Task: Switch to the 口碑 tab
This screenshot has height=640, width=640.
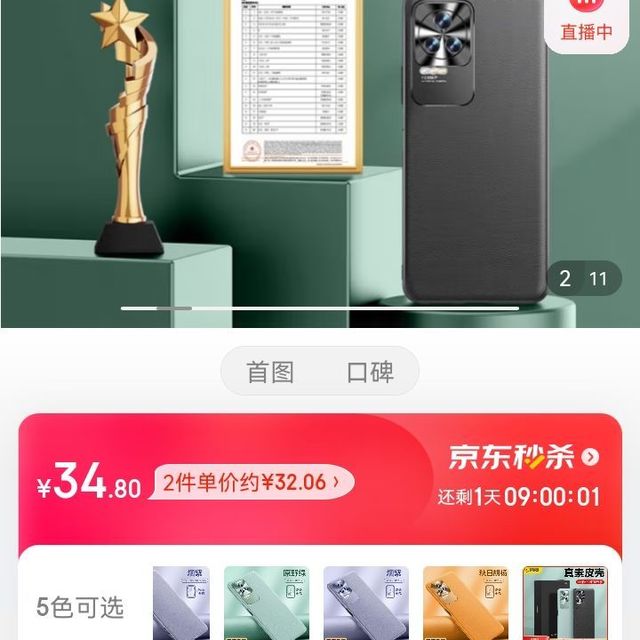Action: click(x=370, y=372)
